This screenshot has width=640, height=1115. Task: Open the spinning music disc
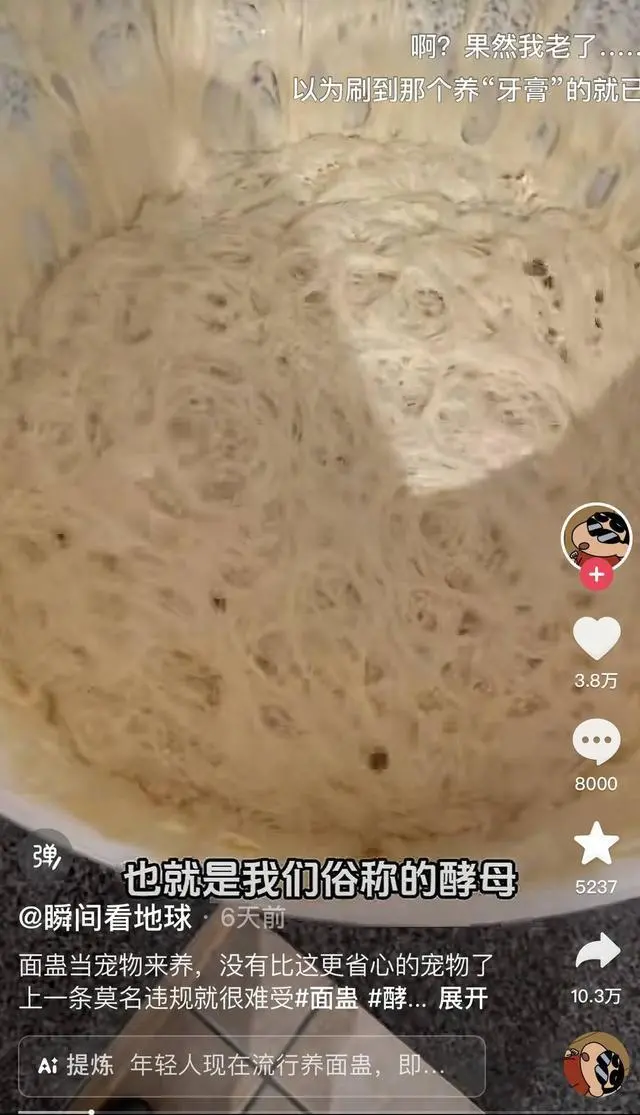596,1066
